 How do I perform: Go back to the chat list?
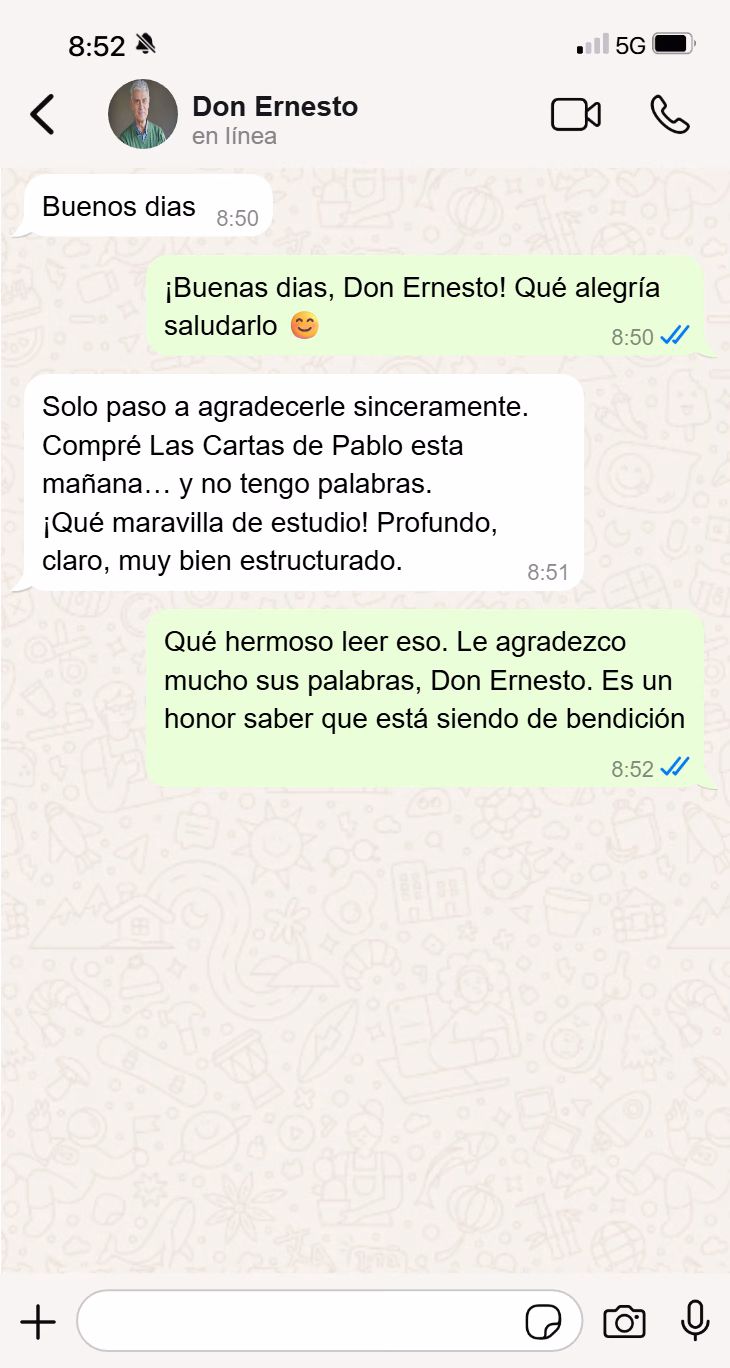42,115
